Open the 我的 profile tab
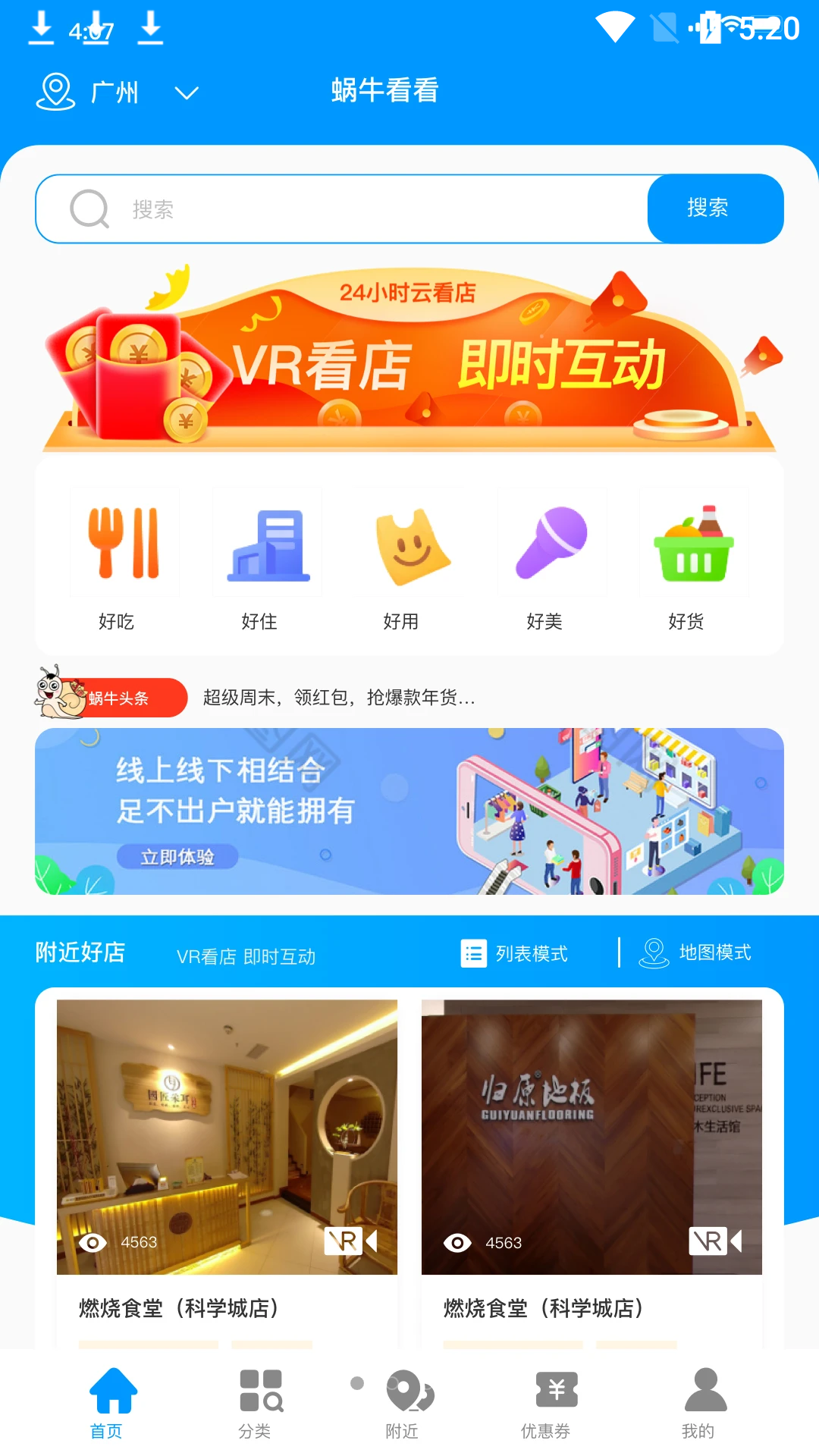The width and height of the screenshot is (819, 1456). pyautogui.click(x=698, y=1403)
